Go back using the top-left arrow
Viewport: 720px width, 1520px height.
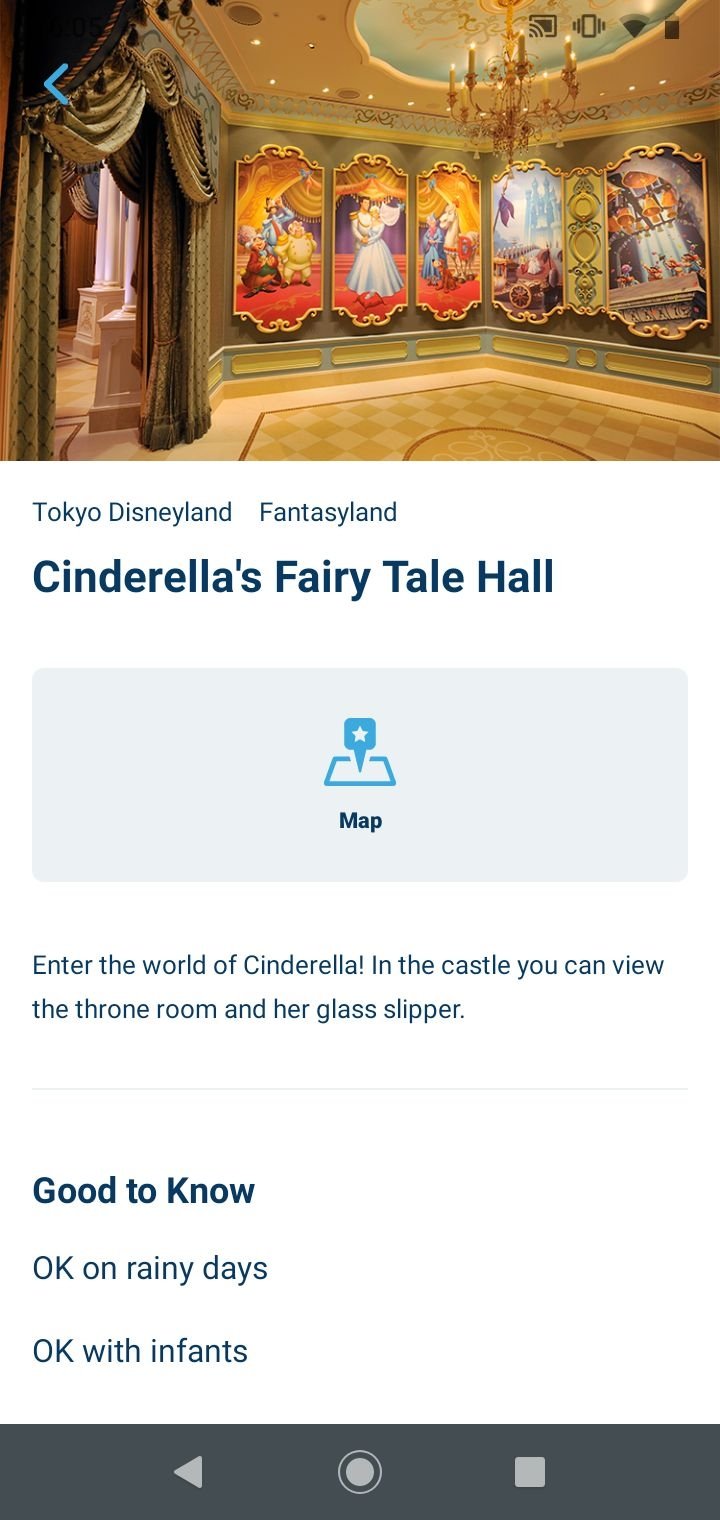(x=57, y=85)
